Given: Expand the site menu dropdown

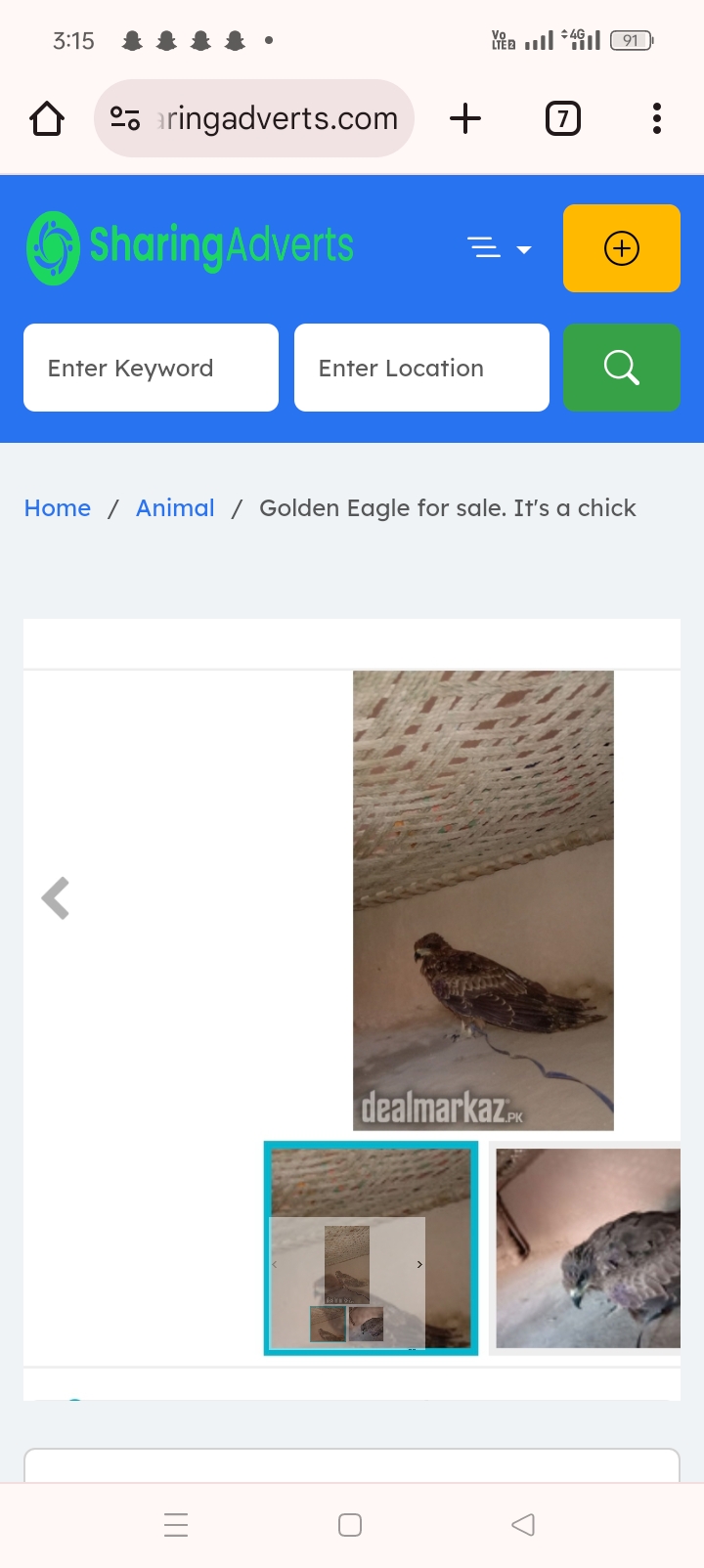Looking at the screenshot, I should (499, 248).
